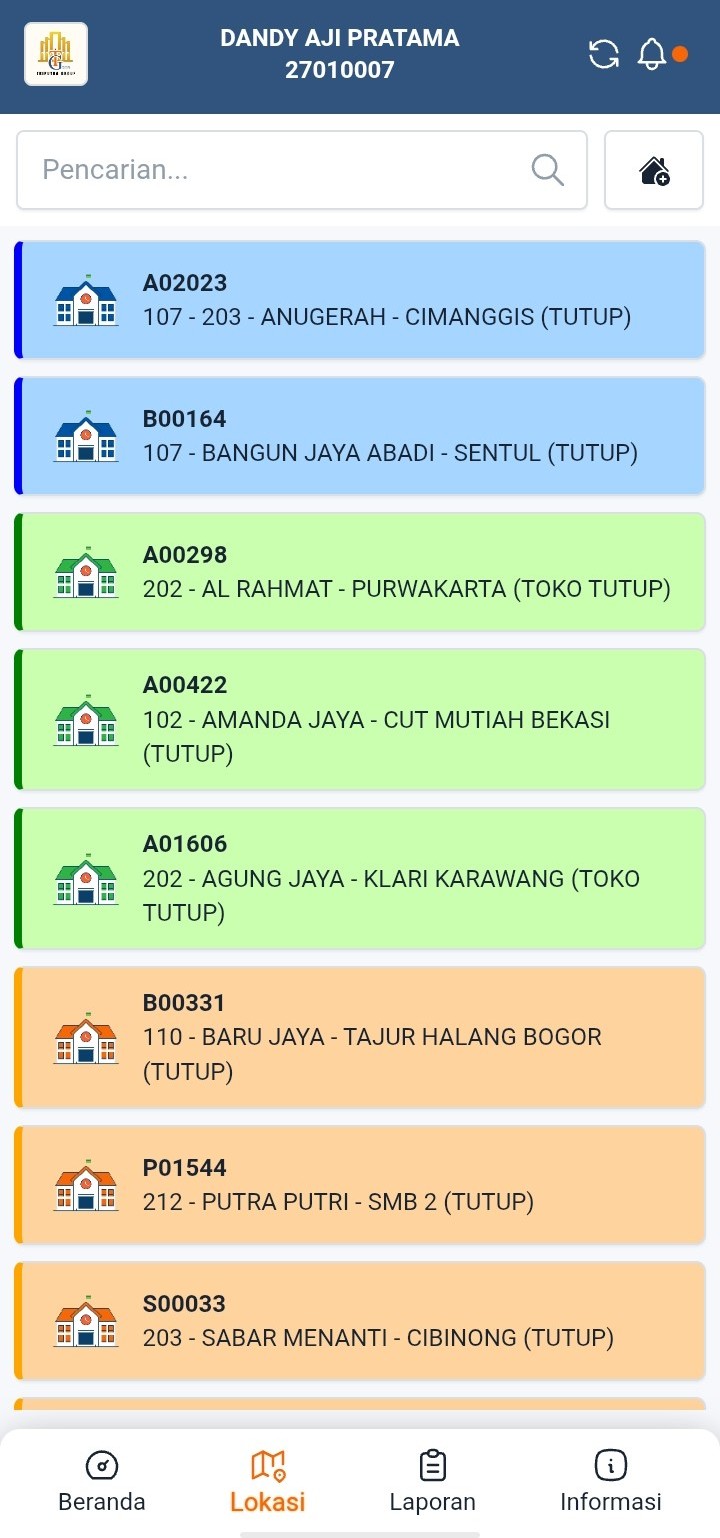The height and width of the screenshot is (1538, 720).
Task: Open the Laporan tab
Action: point(432,1481)
